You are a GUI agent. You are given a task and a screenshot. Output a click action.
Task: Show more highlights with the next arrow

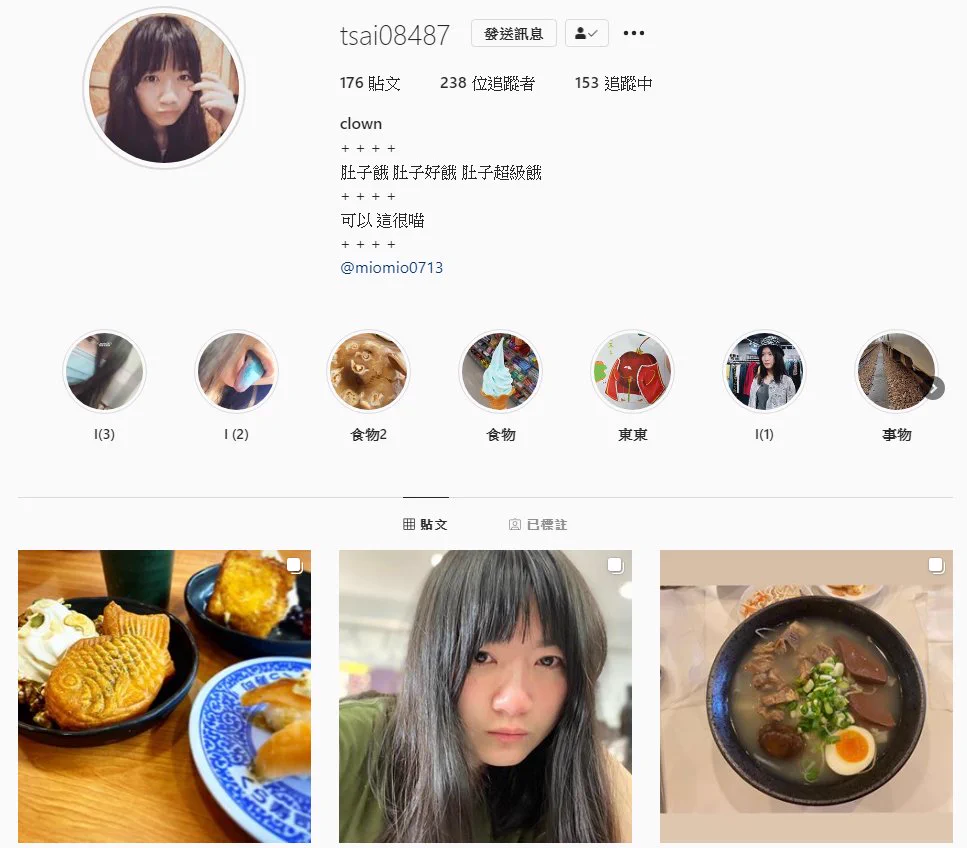pos(934,388)
